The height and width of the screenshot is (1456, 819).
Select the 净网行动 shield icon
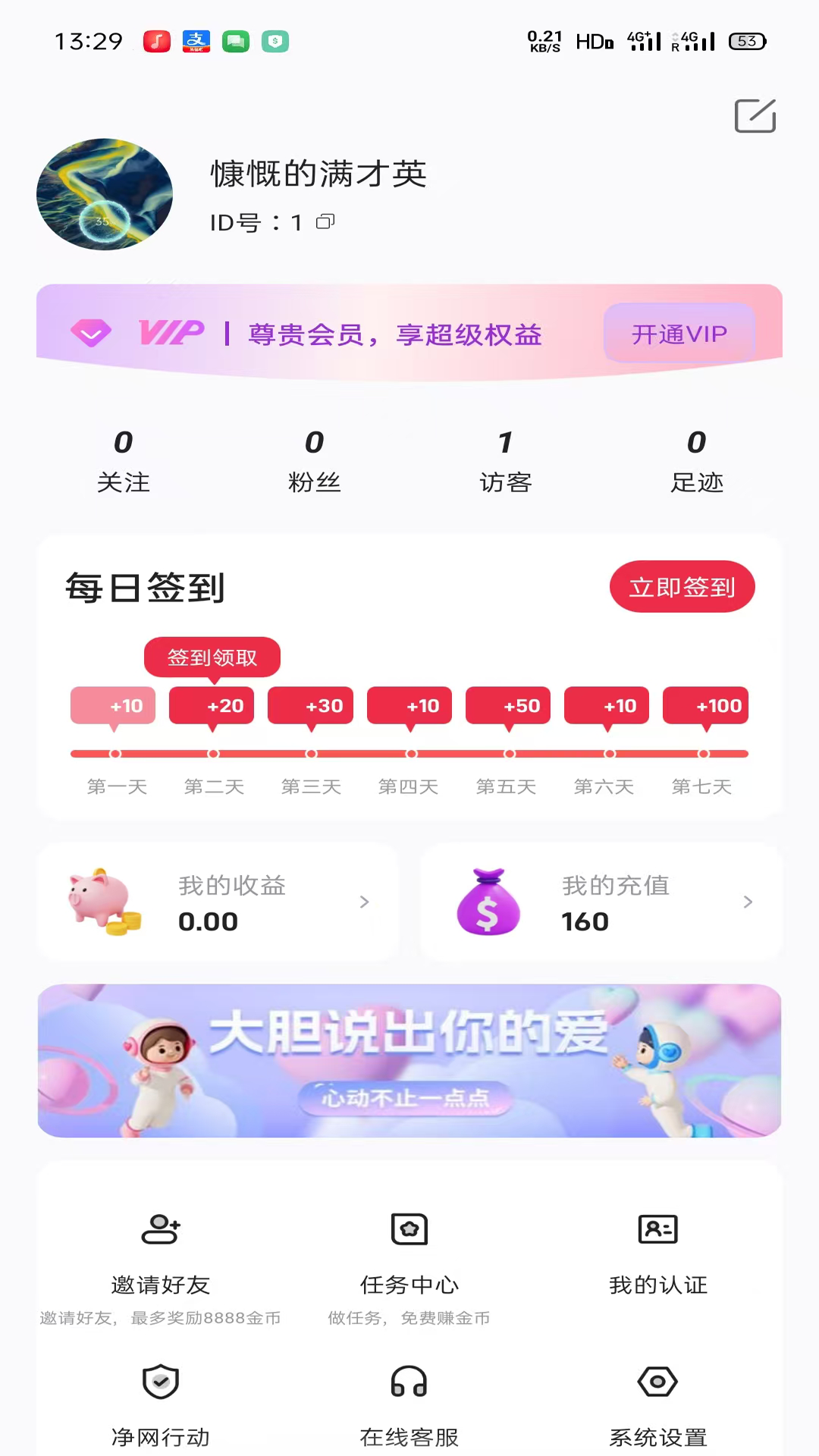tap(158, 1381)
